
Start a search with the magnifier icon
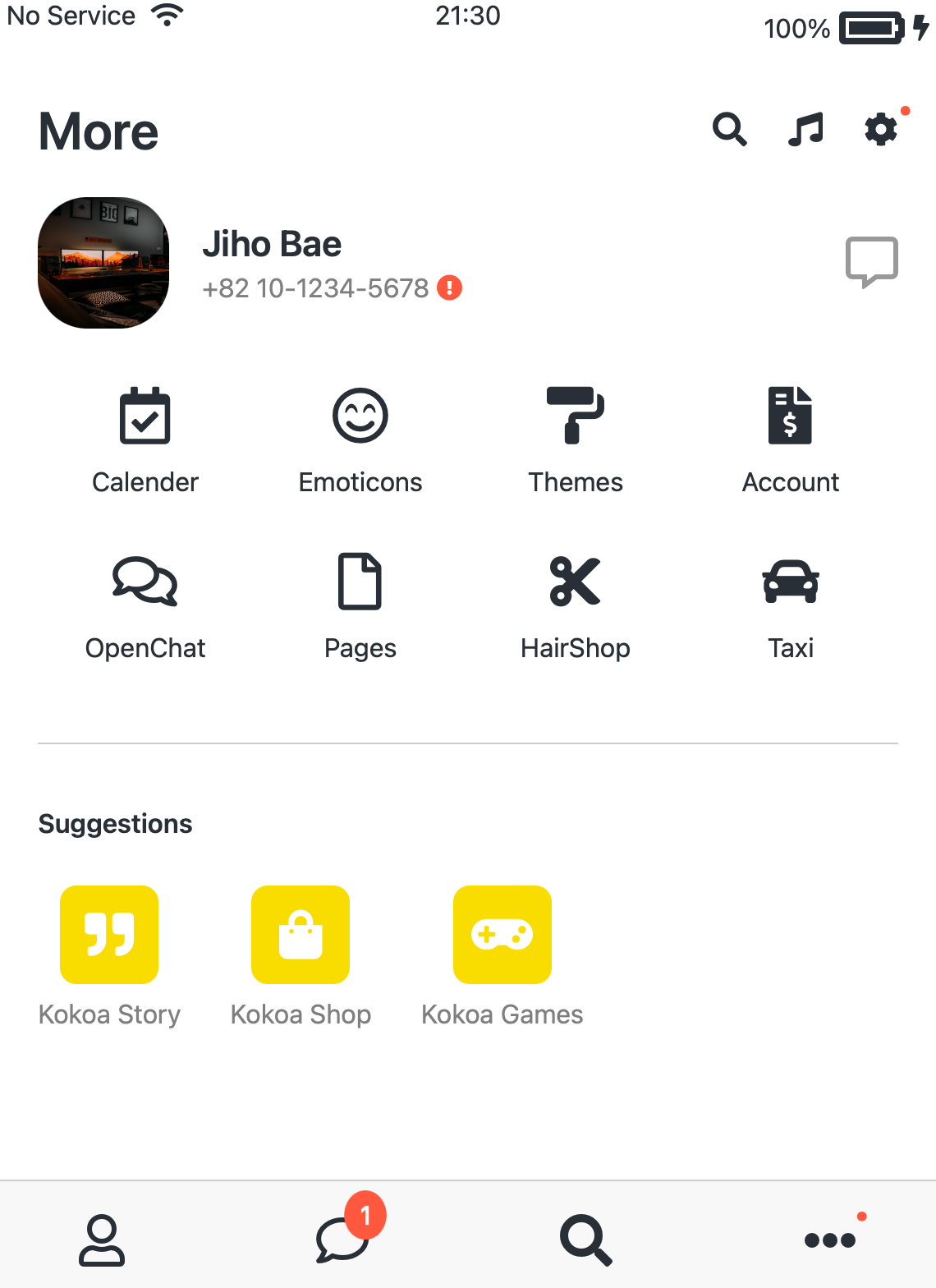coord(729,129)
